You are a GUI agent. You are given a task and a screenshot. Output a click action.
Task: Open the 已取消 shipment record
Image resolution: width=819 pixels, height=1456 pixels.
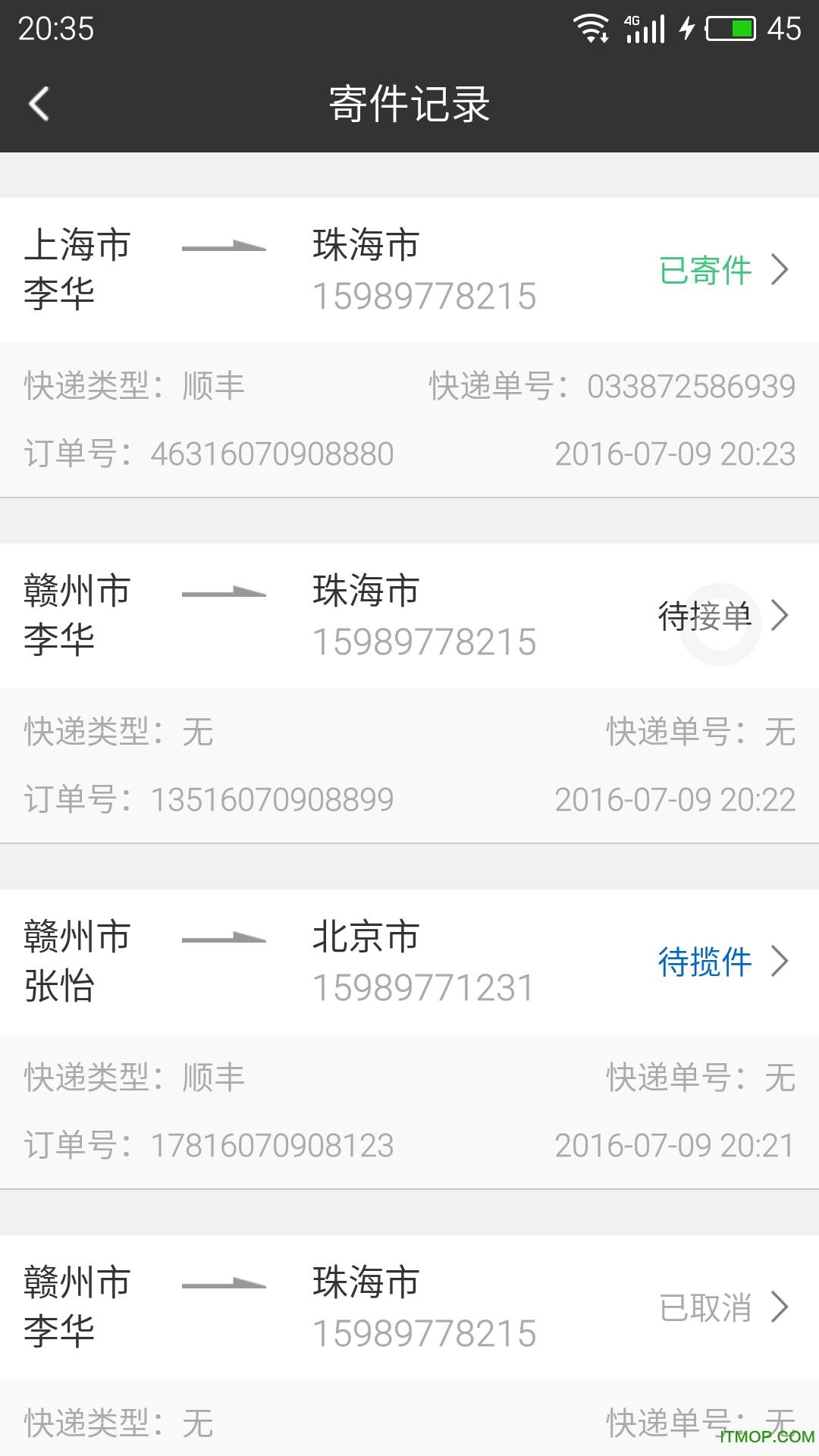coord(780,1307)
